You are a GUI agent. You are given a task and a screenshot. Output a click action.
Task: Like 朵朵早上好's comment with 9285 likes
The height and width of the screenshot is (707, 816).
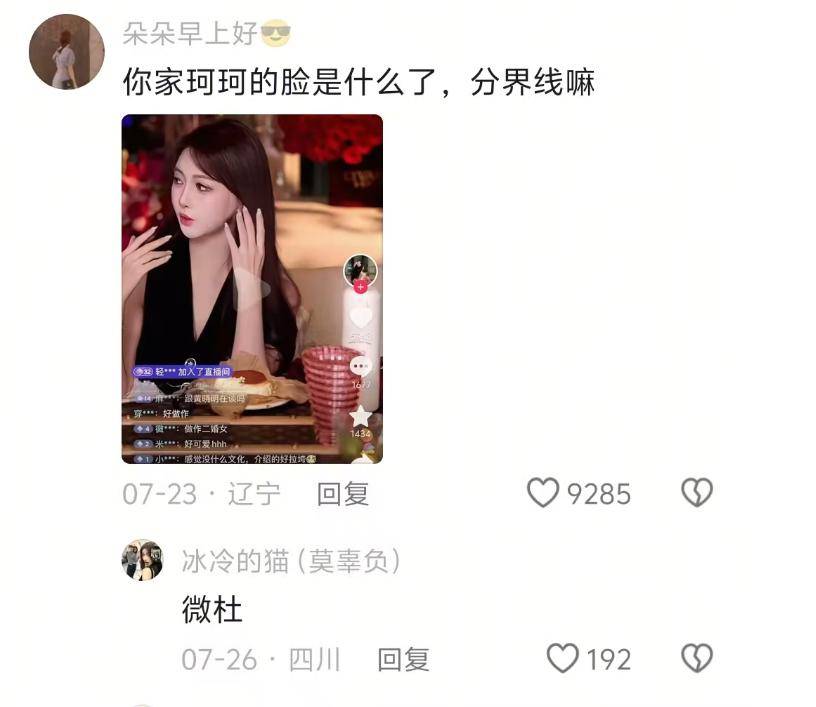pyautogui.click(x=543, y=493)
